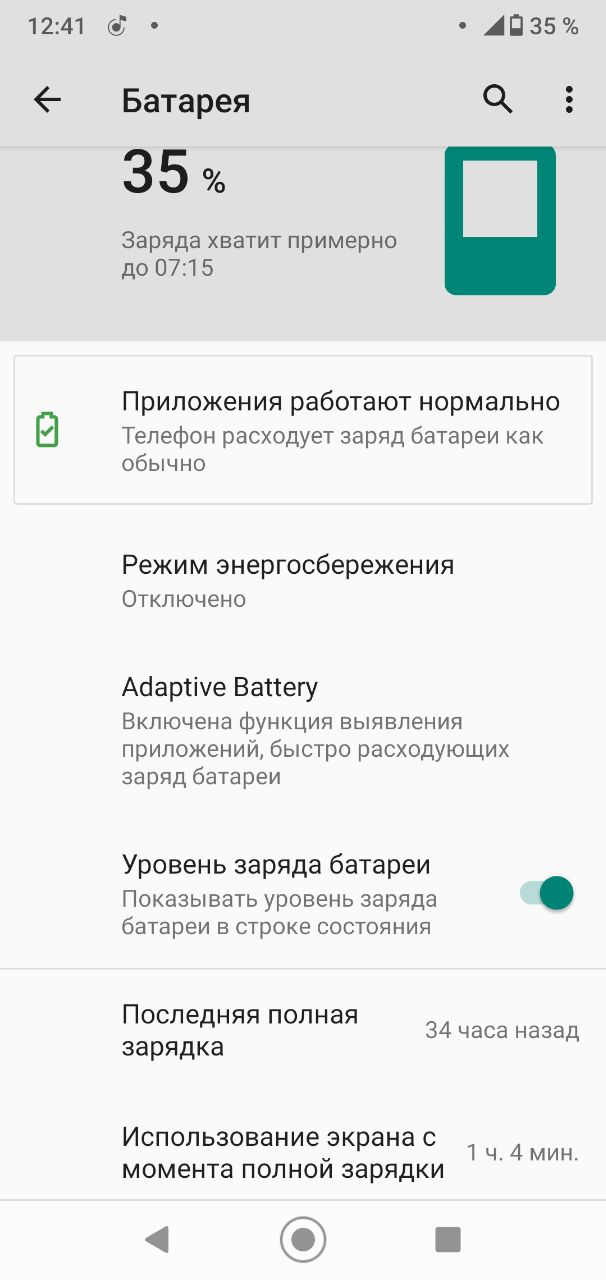
Task: Open recent apps with the square button
Action: pyautogui.click(x=448, y=1240)
